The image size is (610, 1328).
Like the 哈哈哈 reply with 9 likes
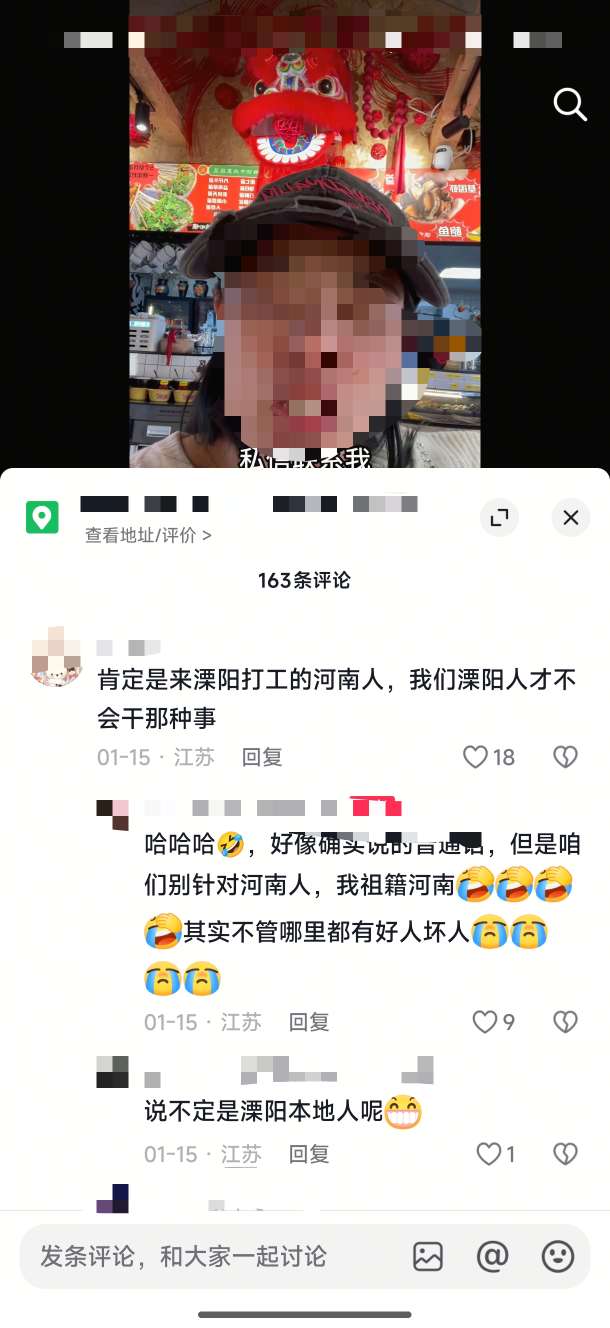click(485, 1022)
